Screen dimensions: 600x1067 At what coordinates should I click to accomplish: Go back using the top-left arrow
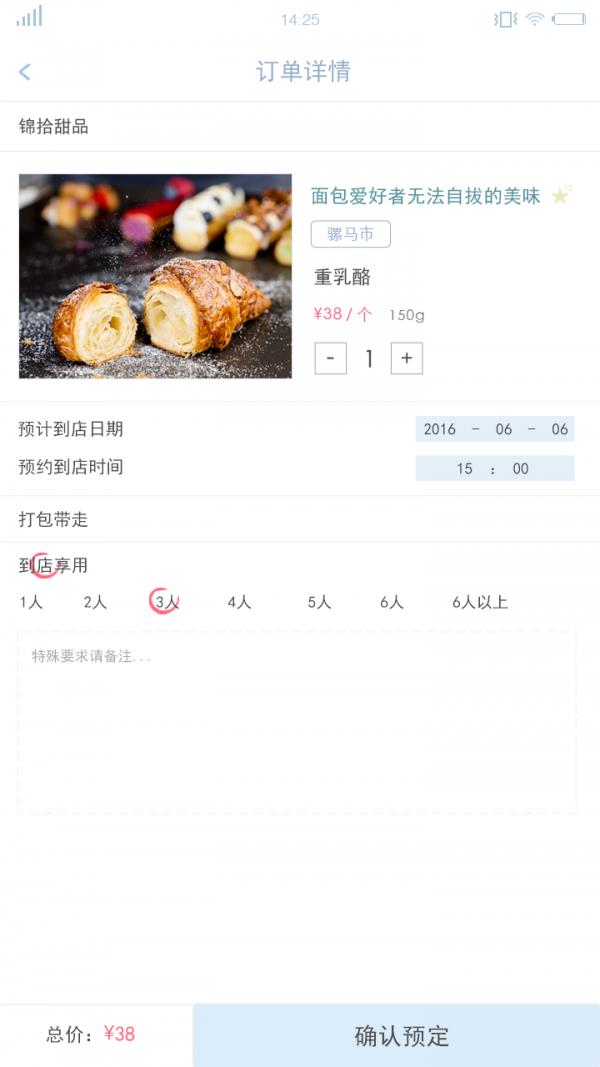click(25, 71)
